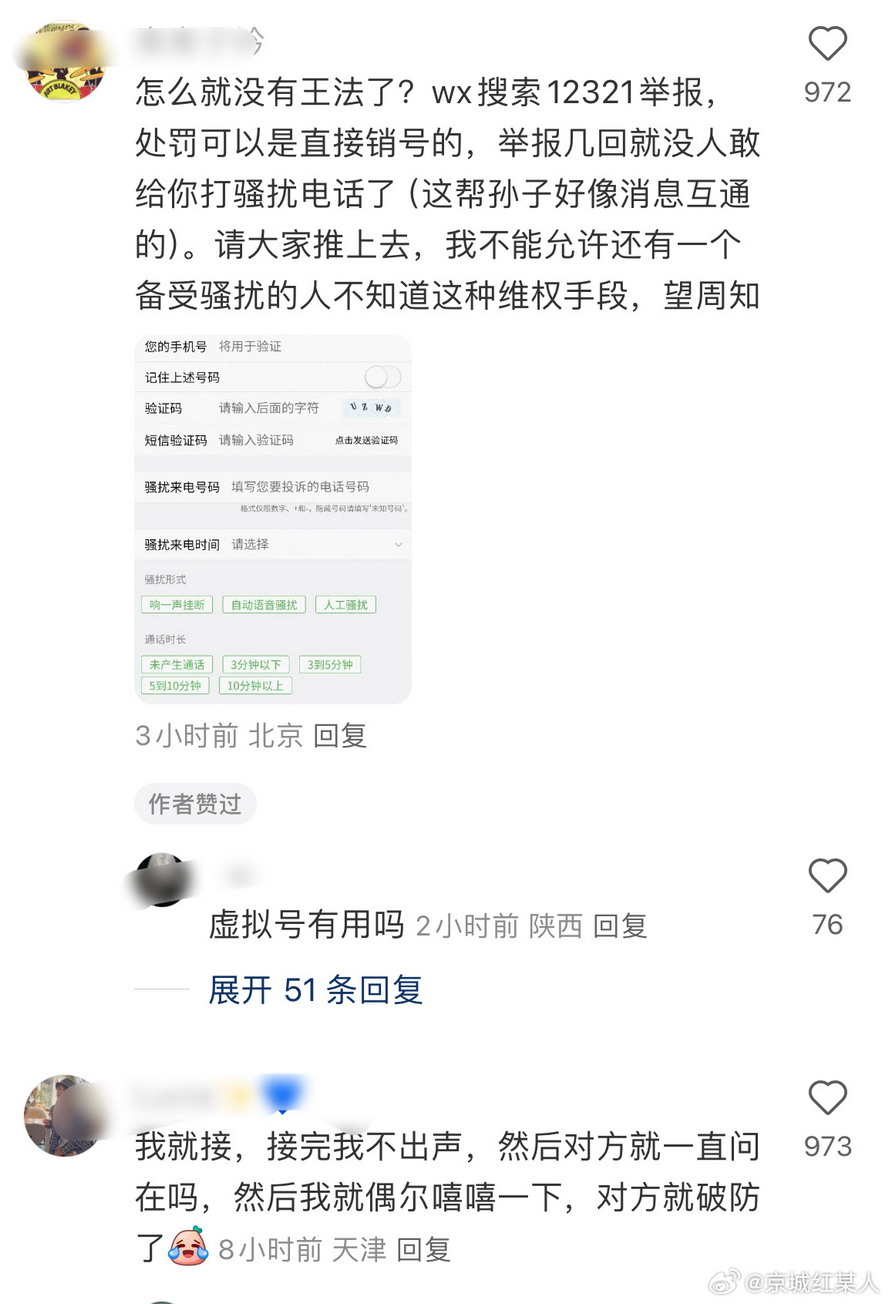888x1304 pixels.
Task: Open the complaint form image attached to the comment
Action: pyautogui.click(x=273, y=519)
